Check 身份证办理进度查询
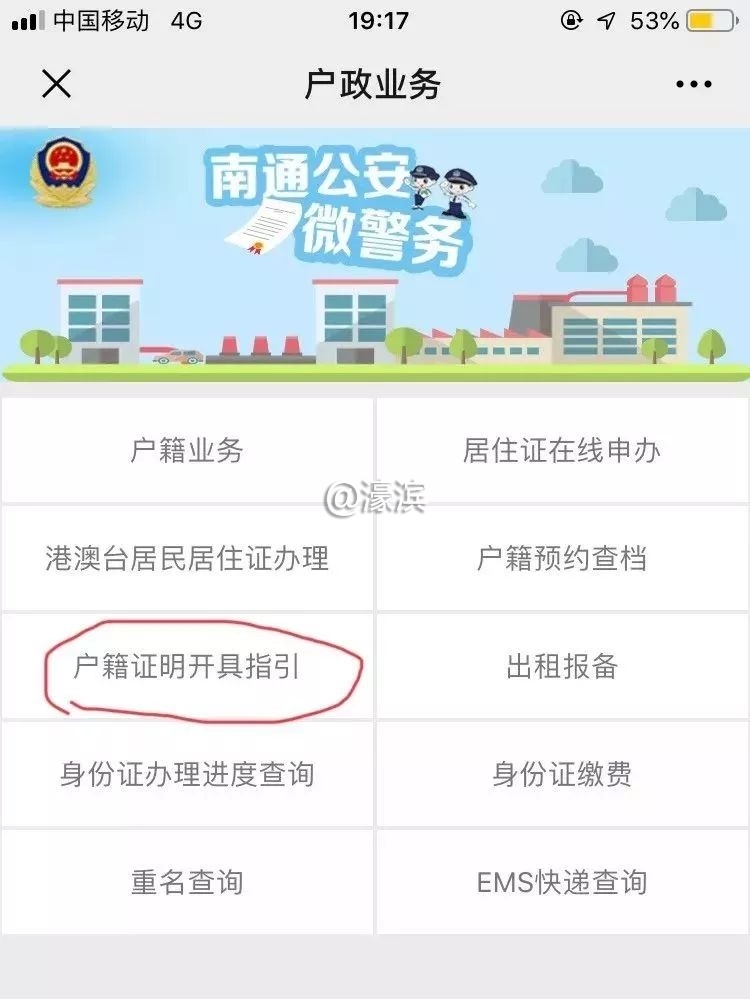This screenshot has height=999, width=750. 187,774
